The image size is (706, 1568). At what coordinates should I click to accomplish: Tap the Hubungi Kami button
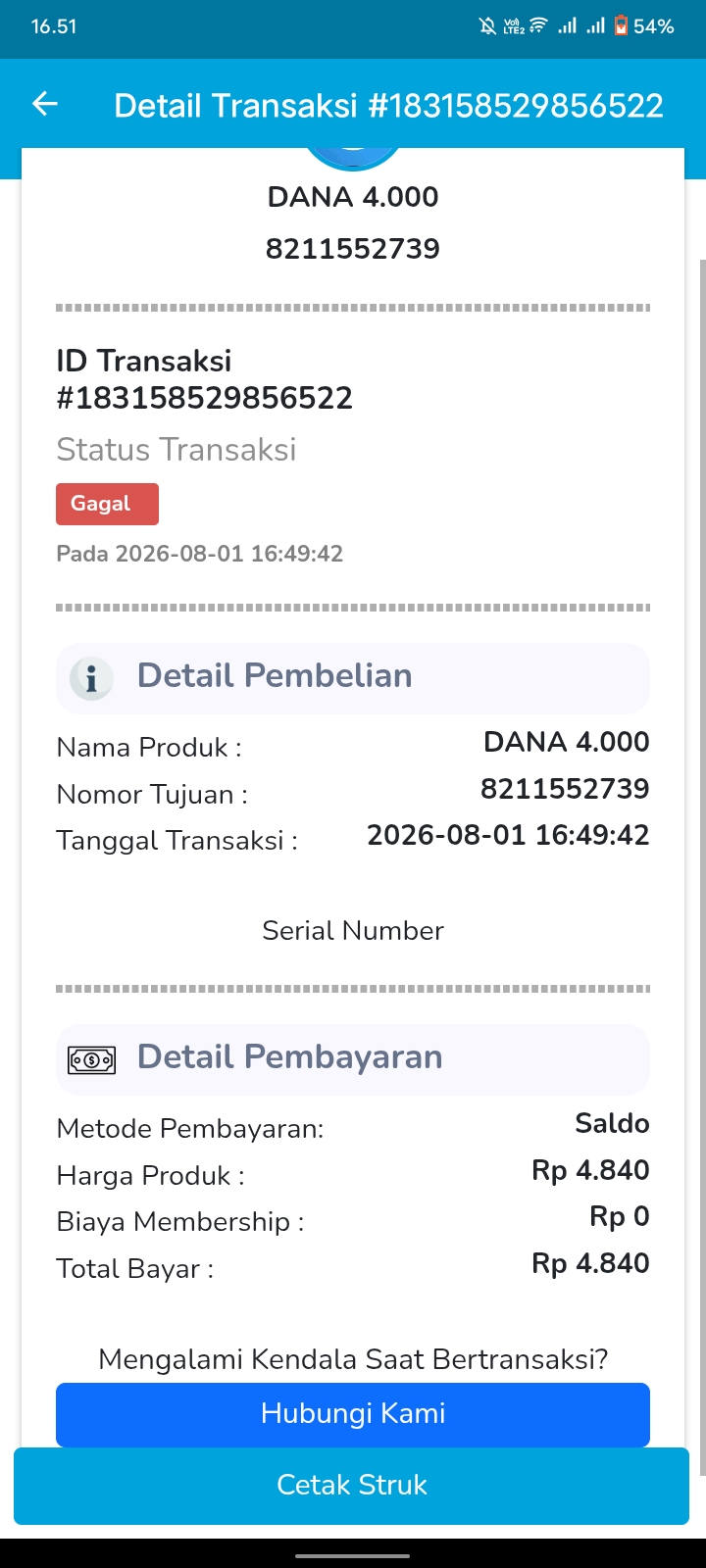[353, 1413]
